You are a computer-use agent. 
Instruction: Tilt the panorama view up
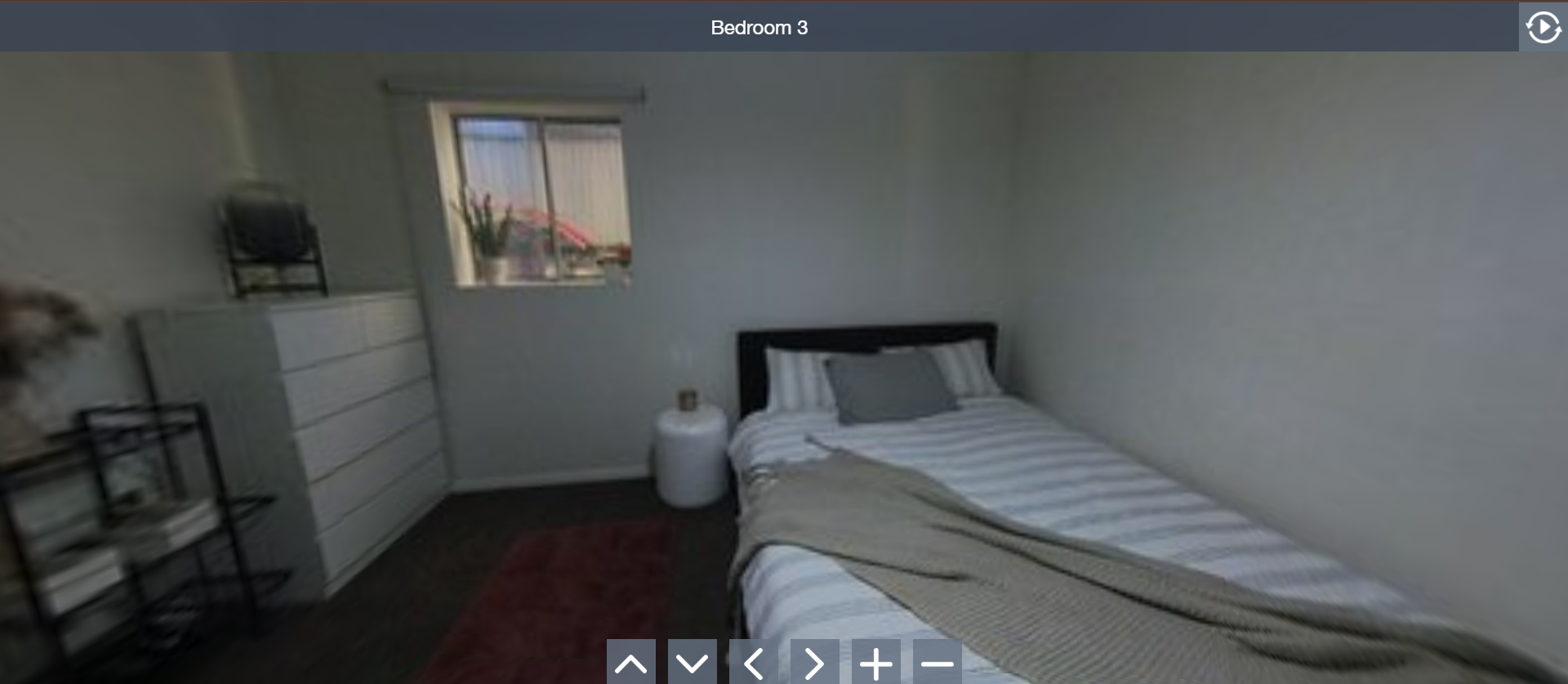(630, 662)
